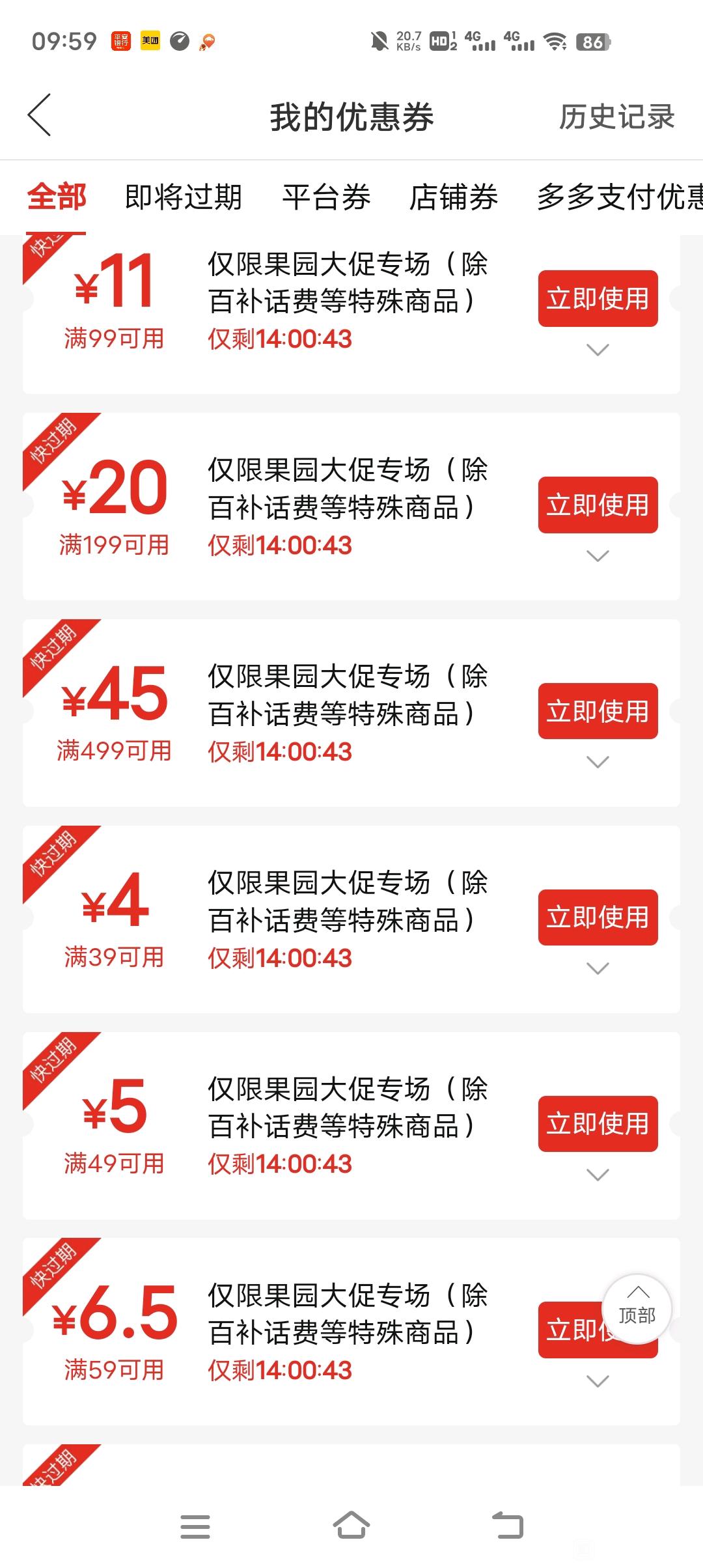Tap 立即使用 on the ¥20 coupon
Image resolution: width=703 pixels, height=1568 pixels.
click(598, 505)
